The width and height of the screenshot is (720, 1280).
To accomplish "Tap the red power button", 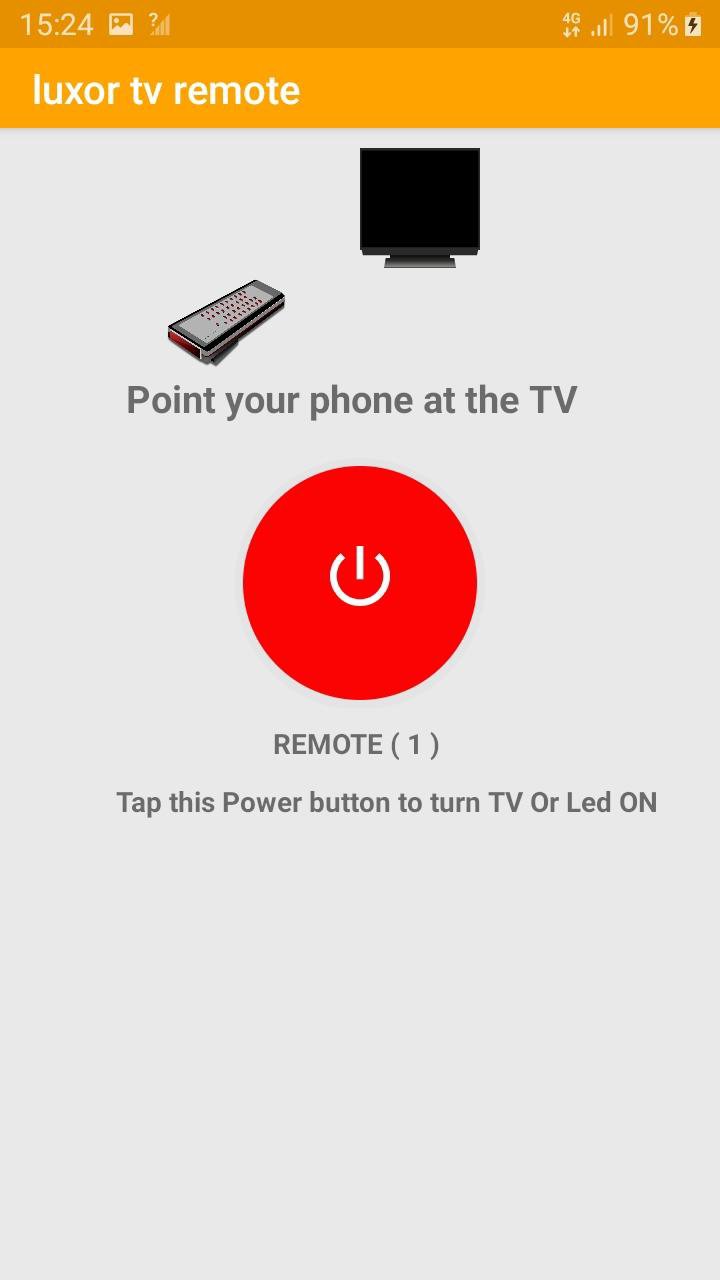I will (360, 583).
